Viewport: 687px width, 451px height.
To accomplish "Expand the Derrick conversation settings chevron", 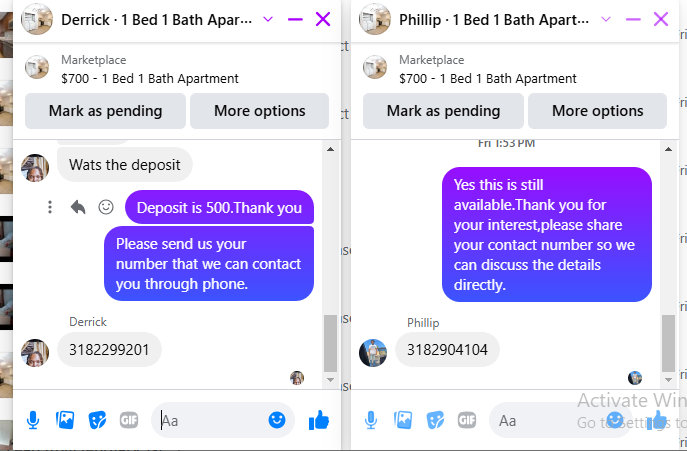I will tap(268, 19).
